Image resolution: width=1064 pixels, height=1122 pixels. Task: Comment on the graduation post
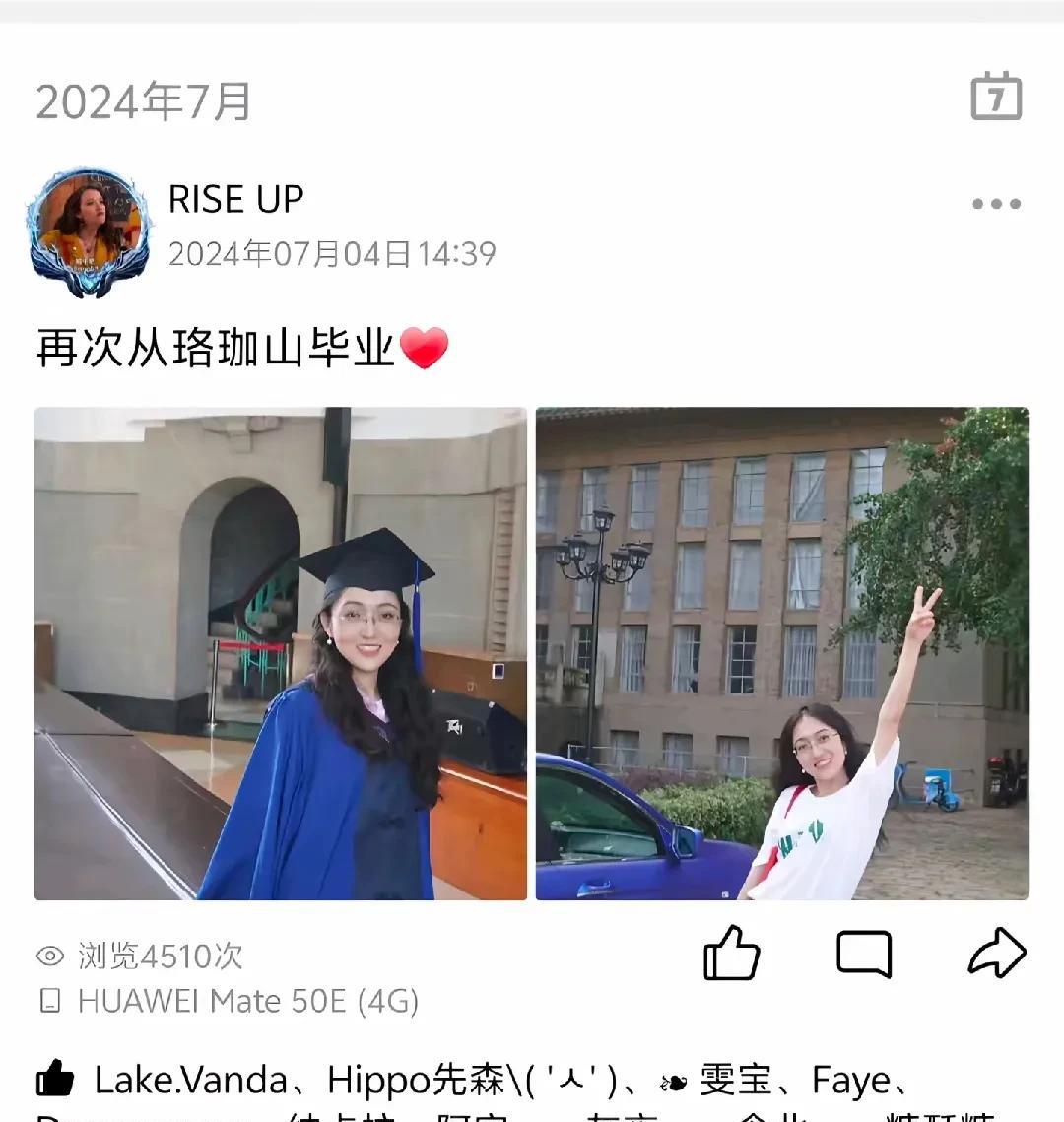(x=864, y=954)
